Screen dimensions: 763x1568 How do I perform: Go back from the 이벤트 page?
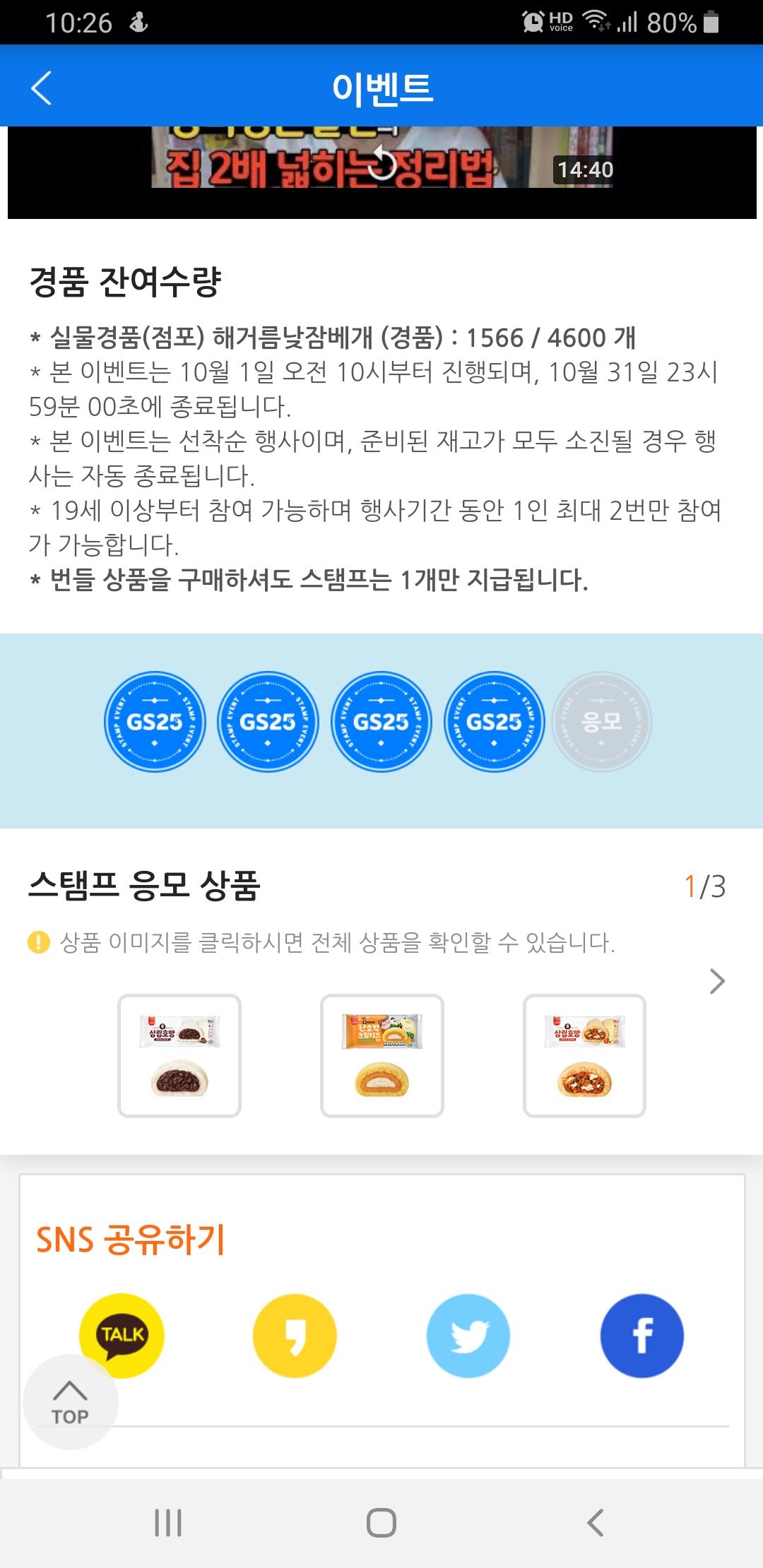(x=42, y=88)
